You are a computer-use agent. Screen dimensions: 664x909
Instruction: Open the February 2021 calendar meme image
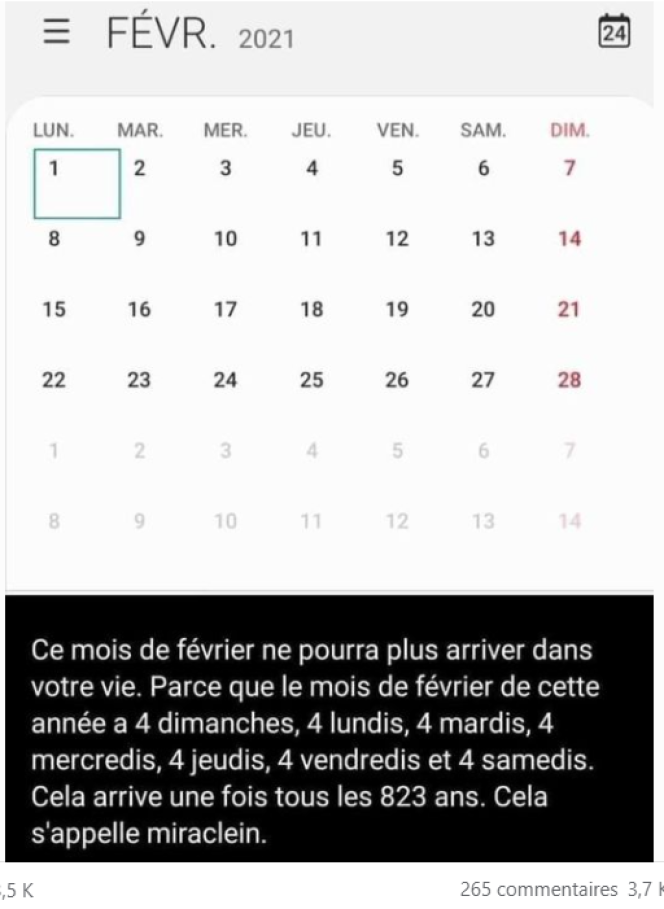click(x=330, y=430)
